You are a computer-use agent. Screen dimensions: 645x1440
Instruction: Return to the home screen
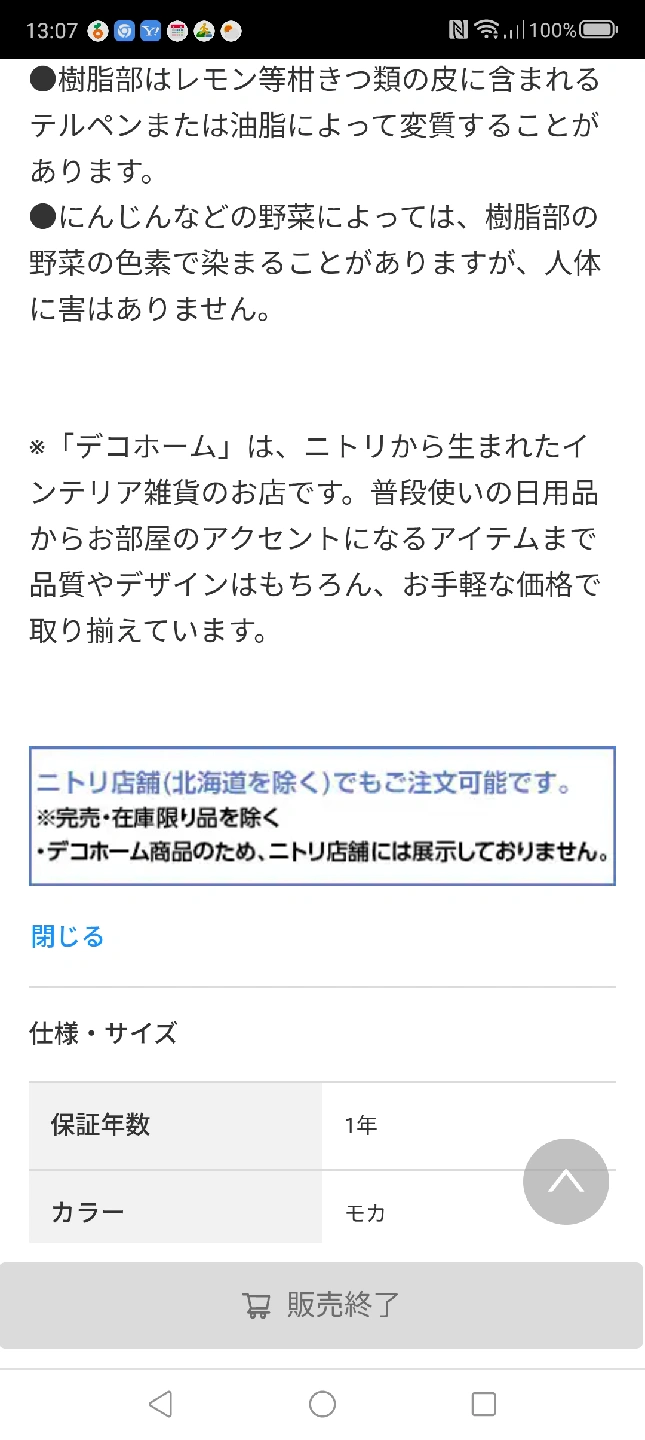pos(322,1404)
